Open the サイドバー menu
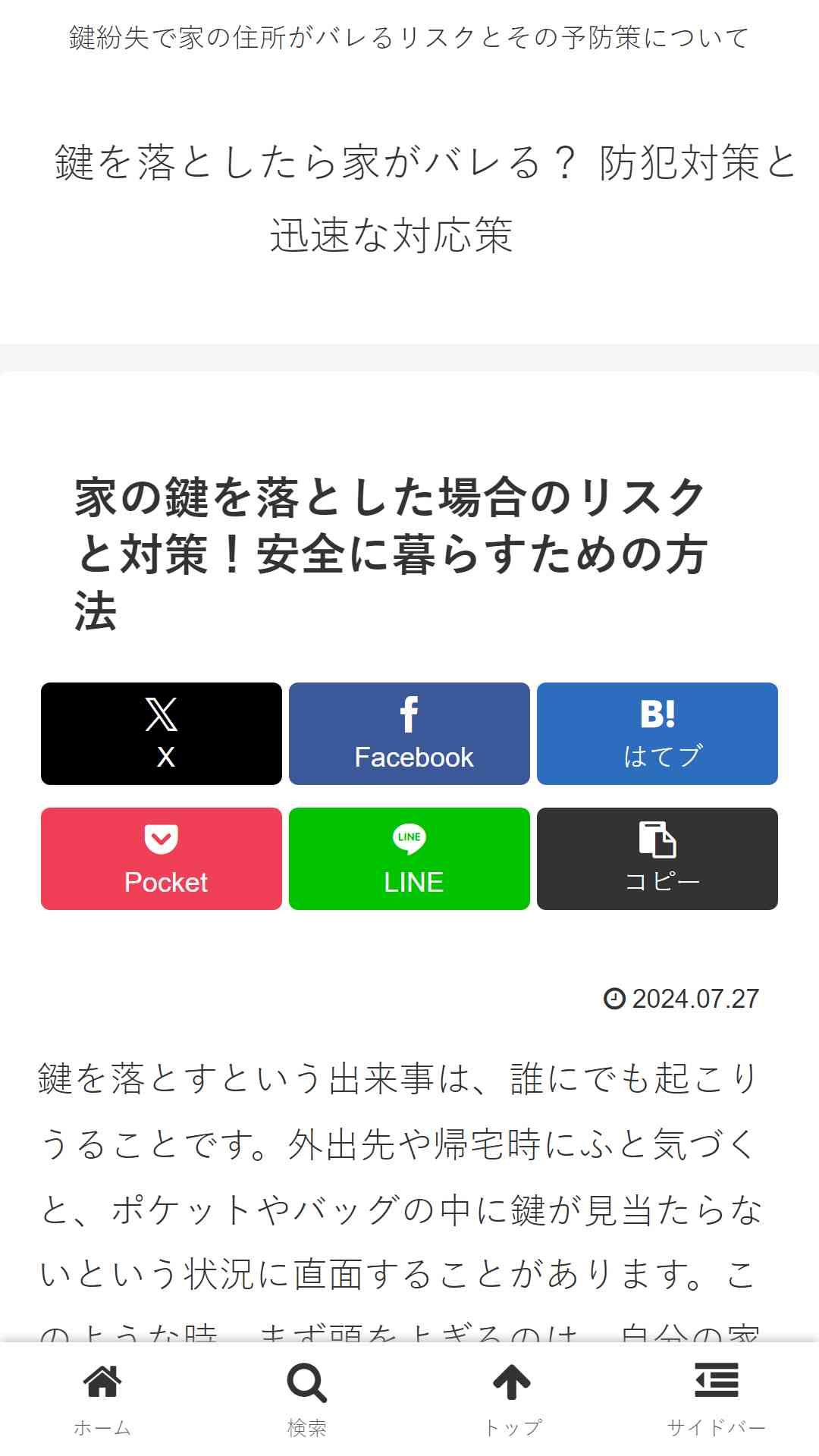Image resolution: width=819 pixels, height=1456 pixels. click(717, 1400)
